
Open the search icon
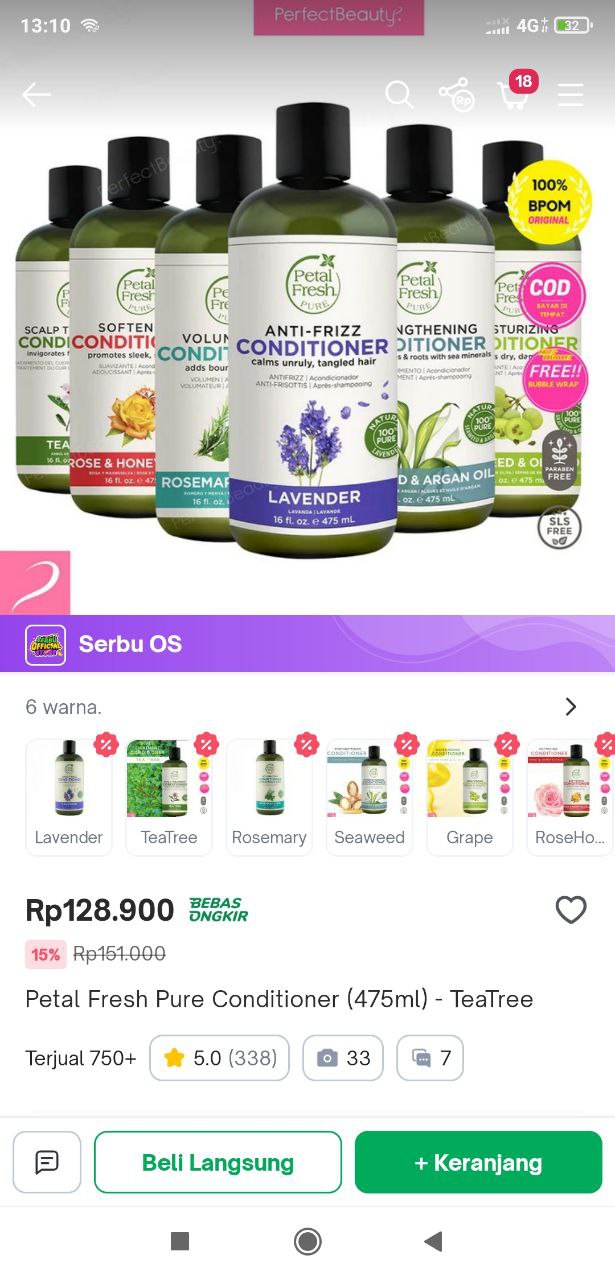(399, 95)
